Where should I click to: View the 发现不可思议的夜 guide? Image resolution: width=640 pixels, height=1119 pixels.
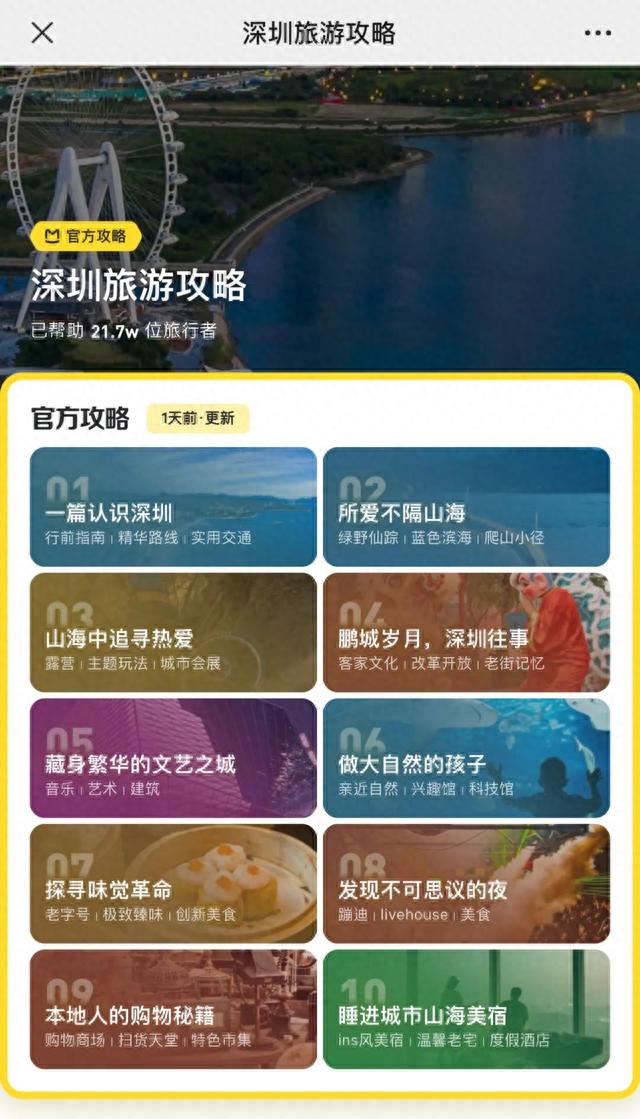(x=467, y=883)
